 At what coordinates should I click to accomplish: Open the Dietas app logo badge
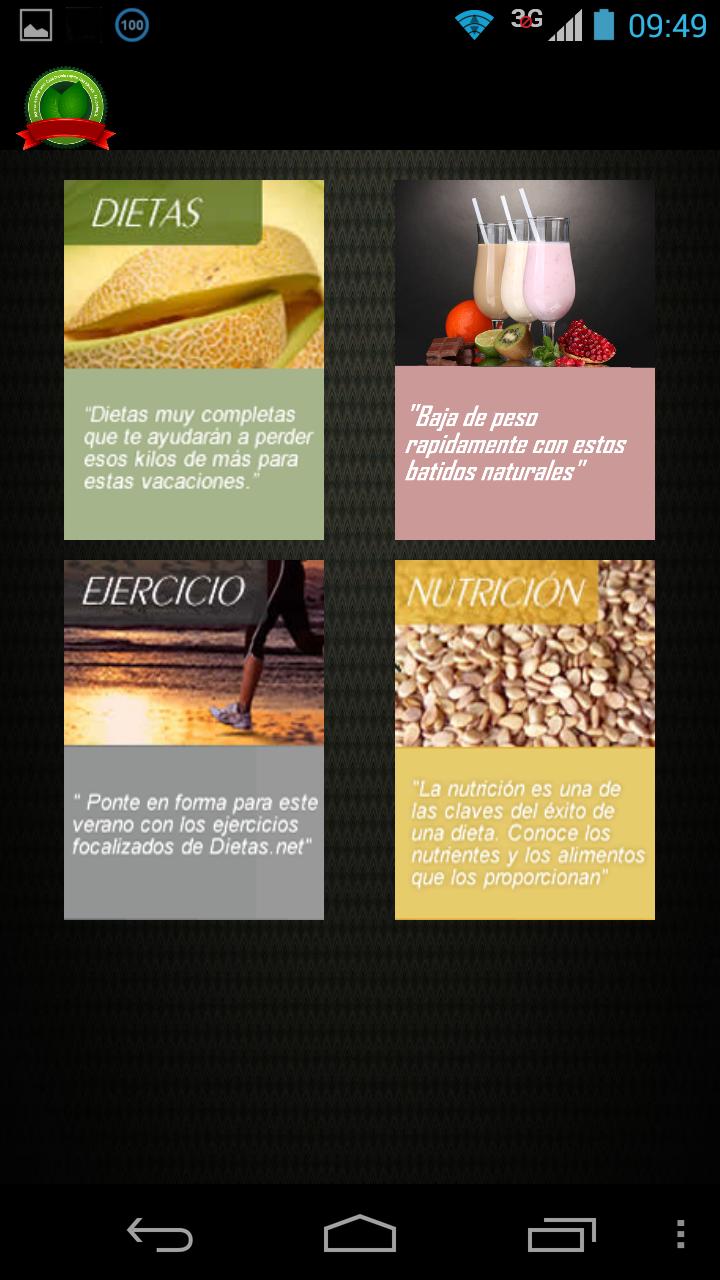coord(66,105)
